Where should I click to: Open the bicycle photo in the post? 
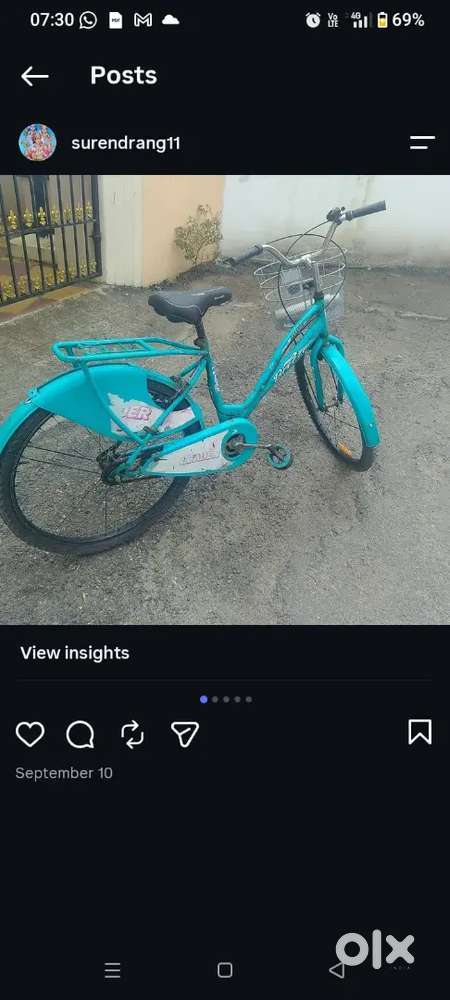[x=225, y=400]
